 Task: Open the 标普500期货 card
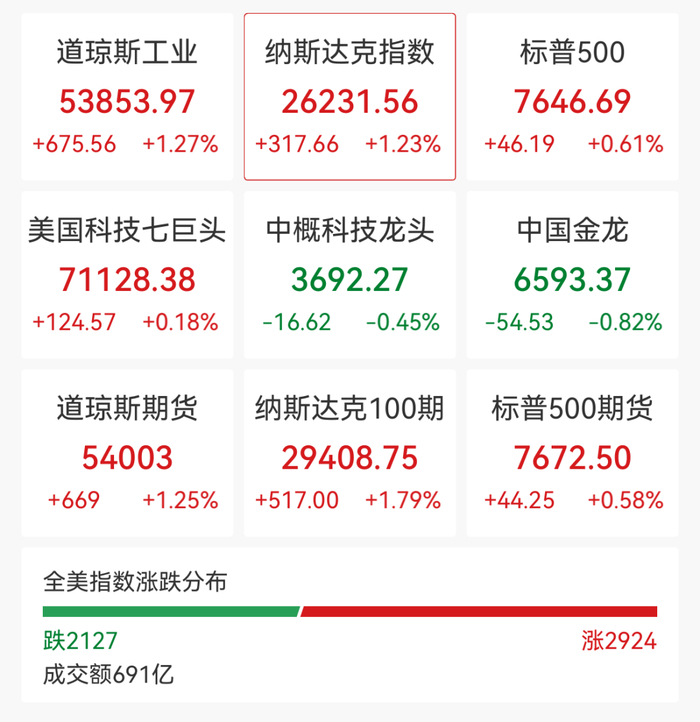click(572, 453)
